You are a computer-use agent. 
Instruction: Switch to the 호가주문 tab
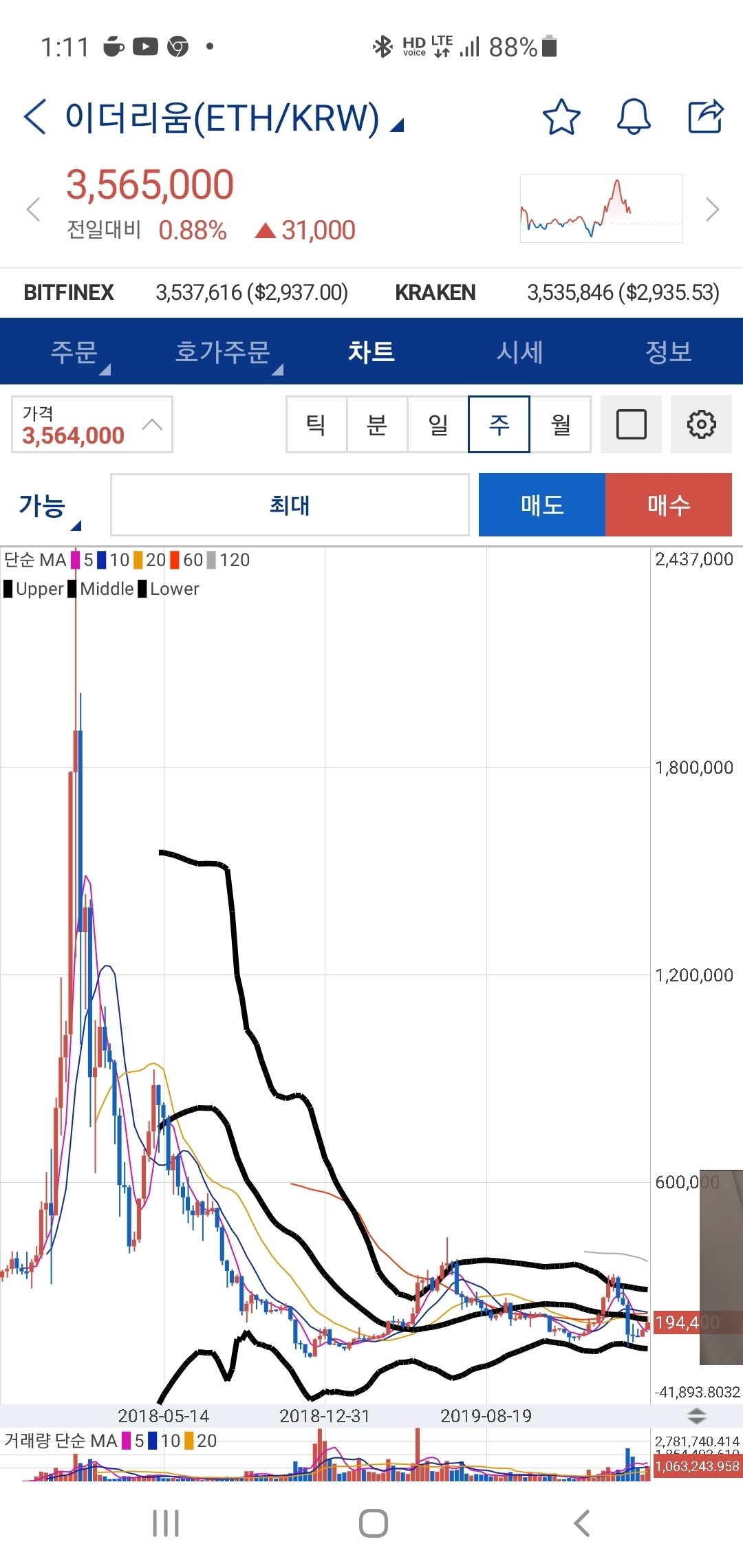click(223, 352)
